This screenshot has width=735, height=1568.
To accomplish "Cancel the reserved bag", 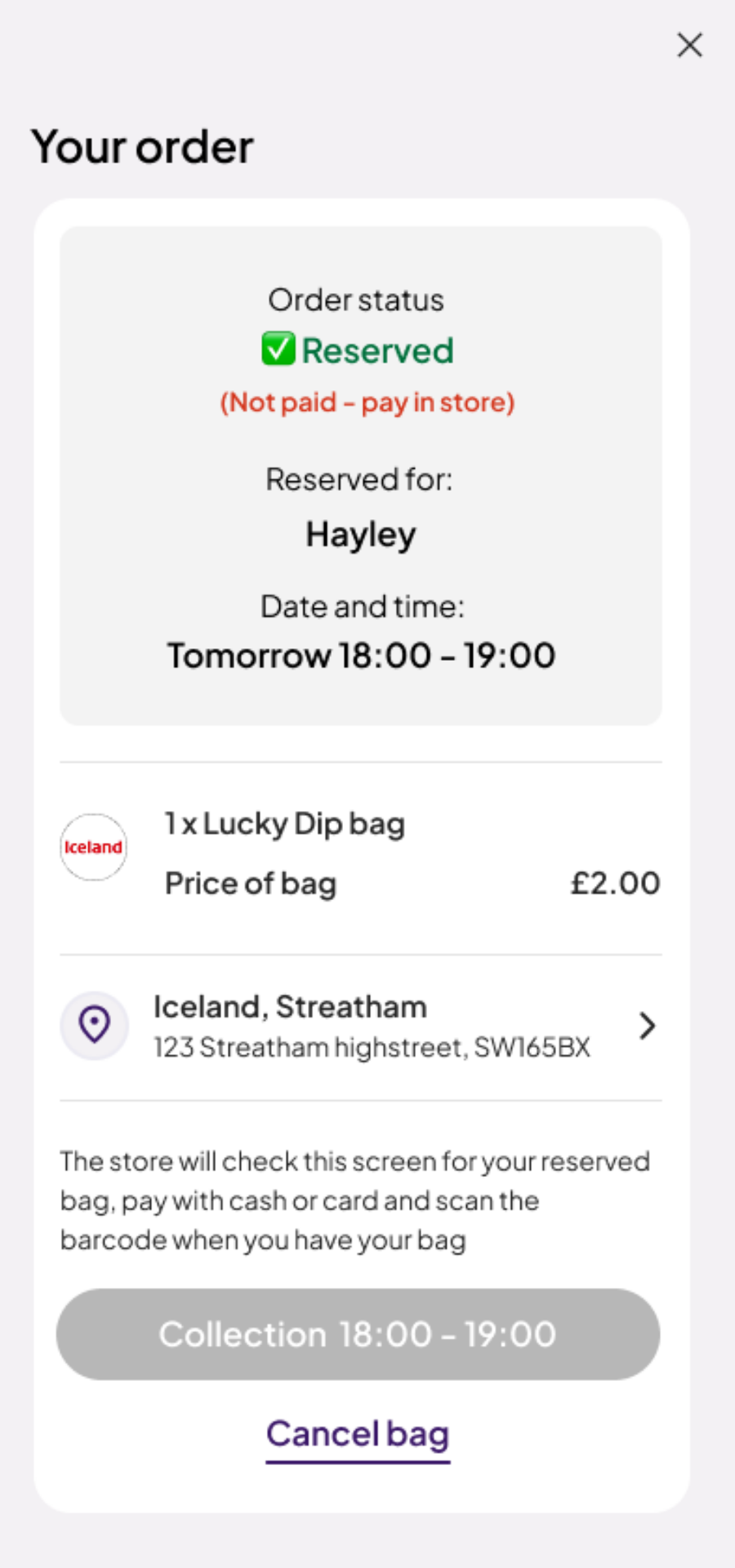I will point(358,1435).
